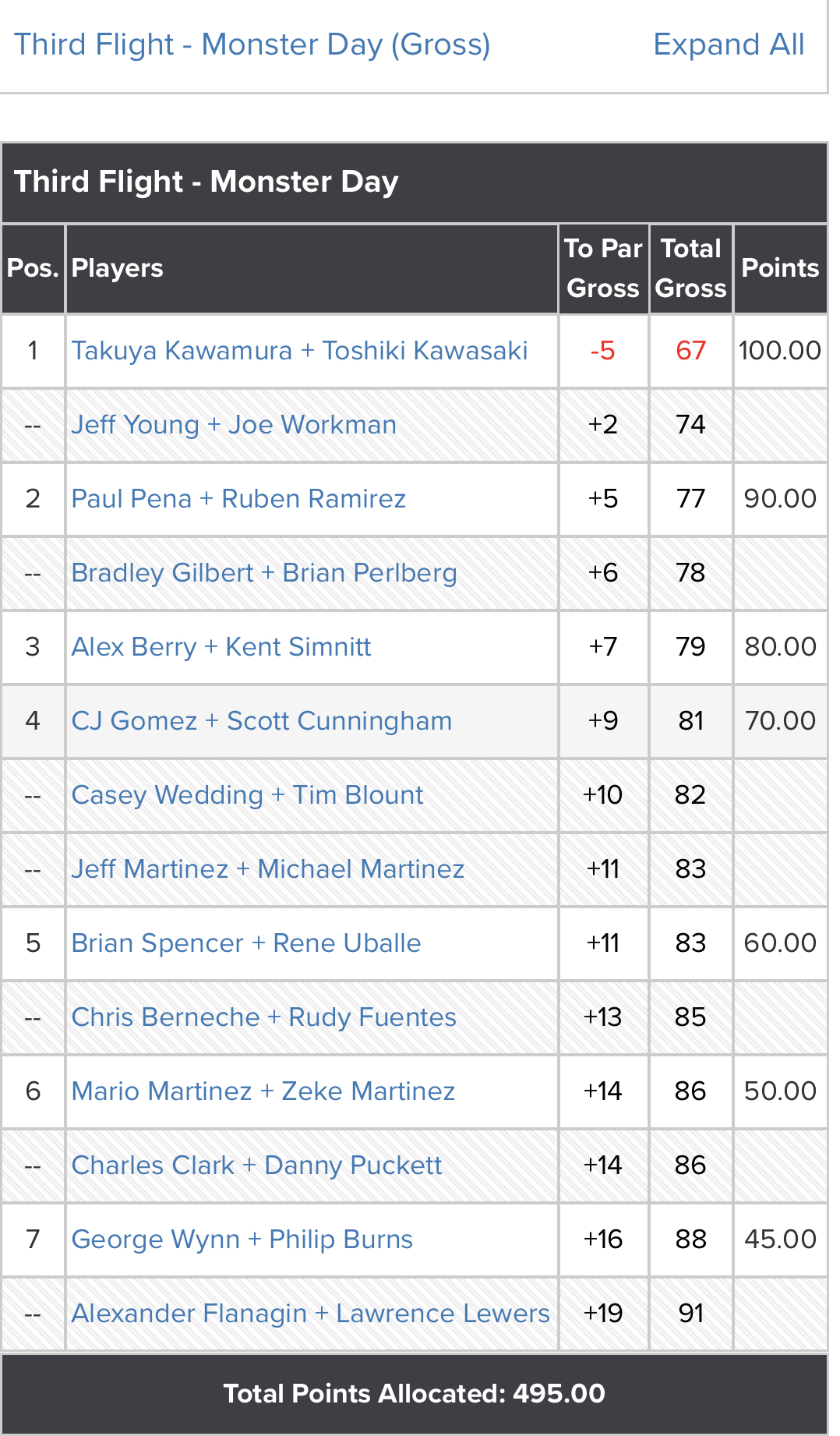Expand all leaderboard rows

729,45
